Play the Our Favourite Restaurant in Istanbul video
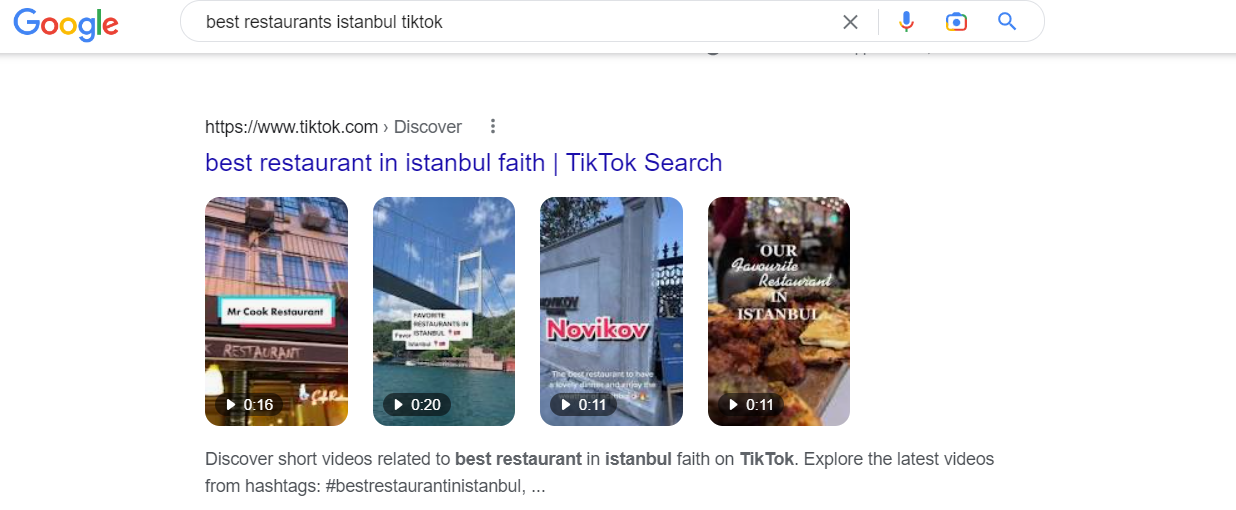Image resolution: width=1236 pixels, height=510 pixels. pos(779,311)
